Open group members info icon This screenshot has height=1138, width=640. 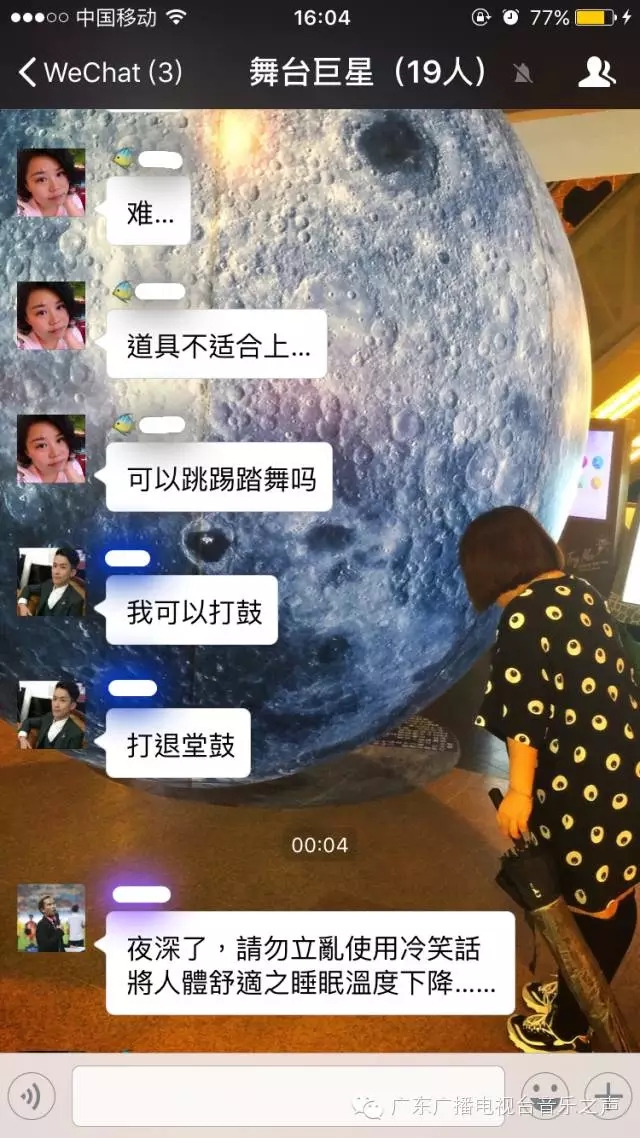tap(596, 72)
